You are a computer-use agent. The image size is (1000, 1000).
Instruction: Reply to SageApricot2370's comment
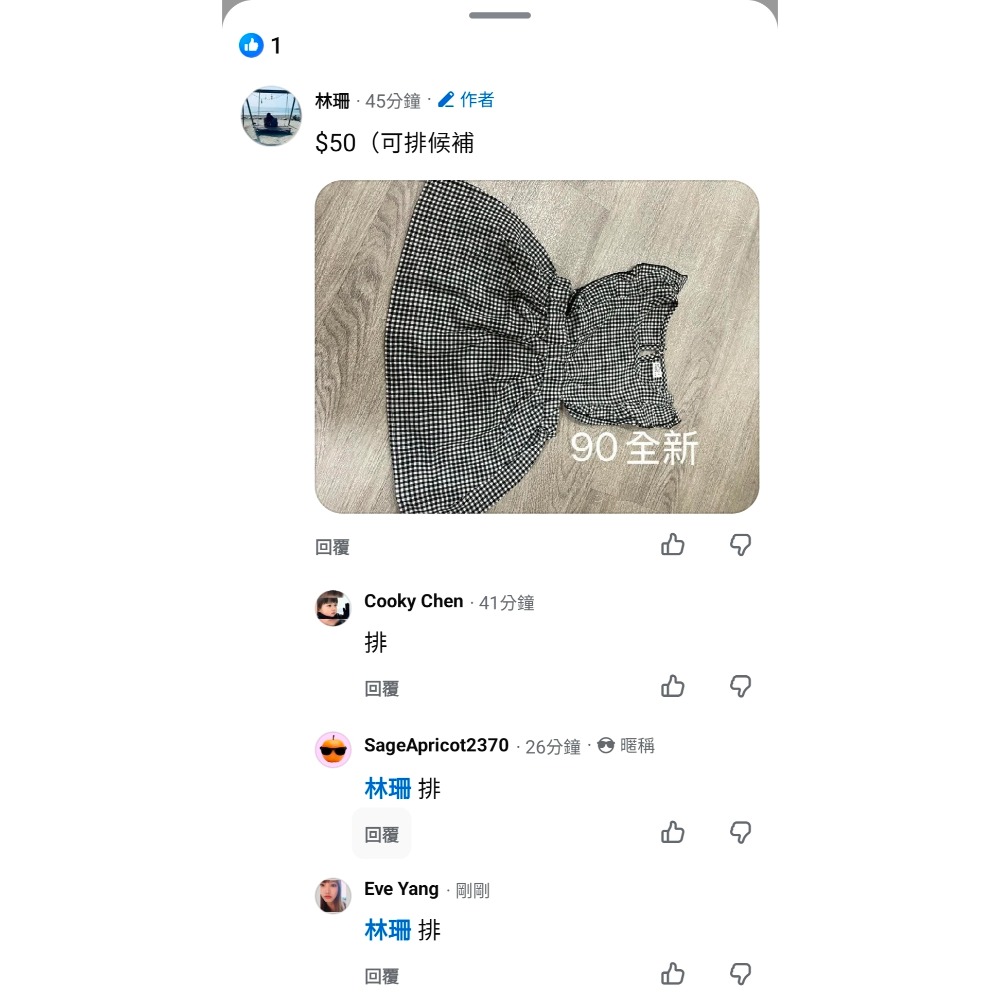tap(381, 835)
